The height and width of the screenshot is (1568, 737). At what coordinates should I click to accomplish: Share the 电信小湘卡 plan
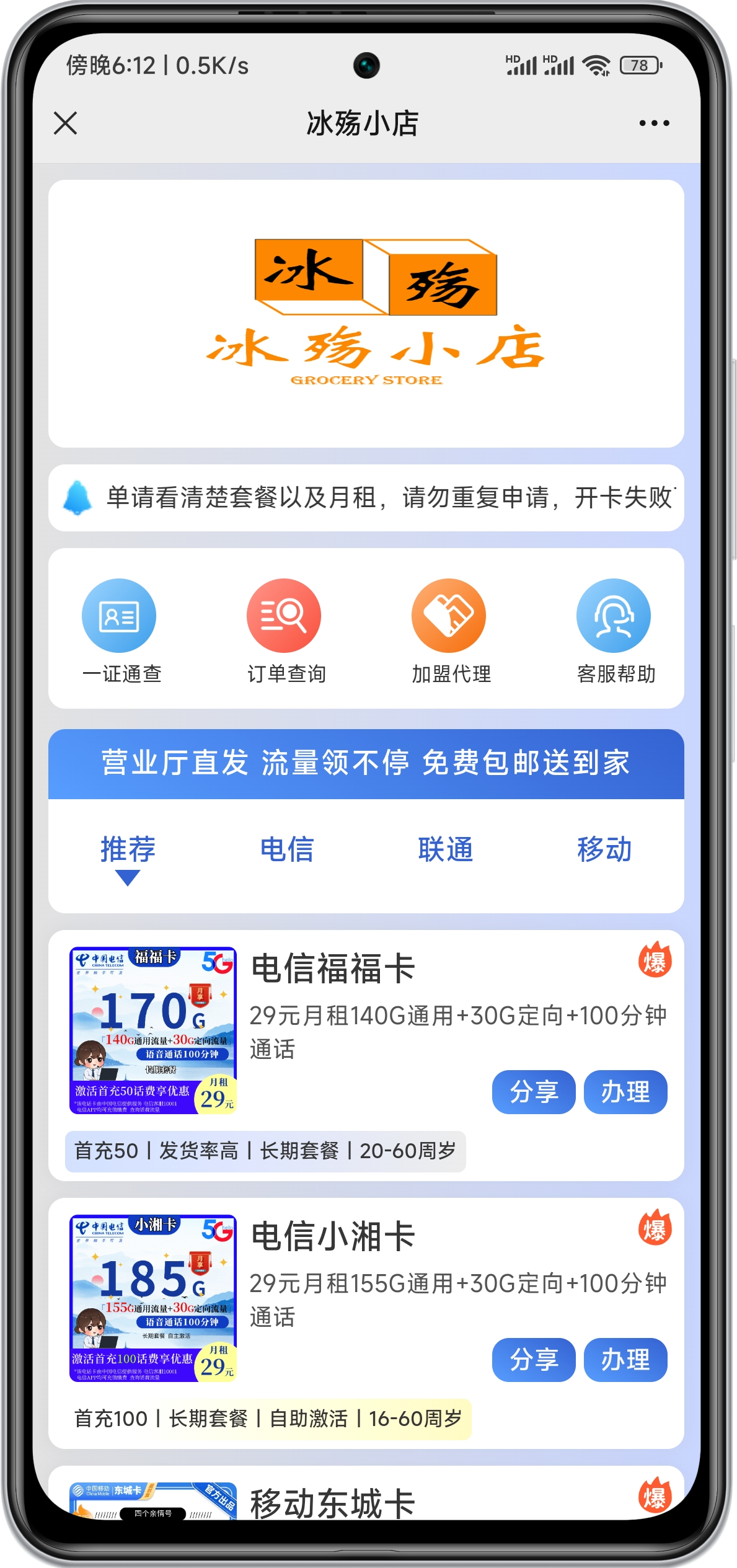pyautogui.click(x=533, y=1360)
